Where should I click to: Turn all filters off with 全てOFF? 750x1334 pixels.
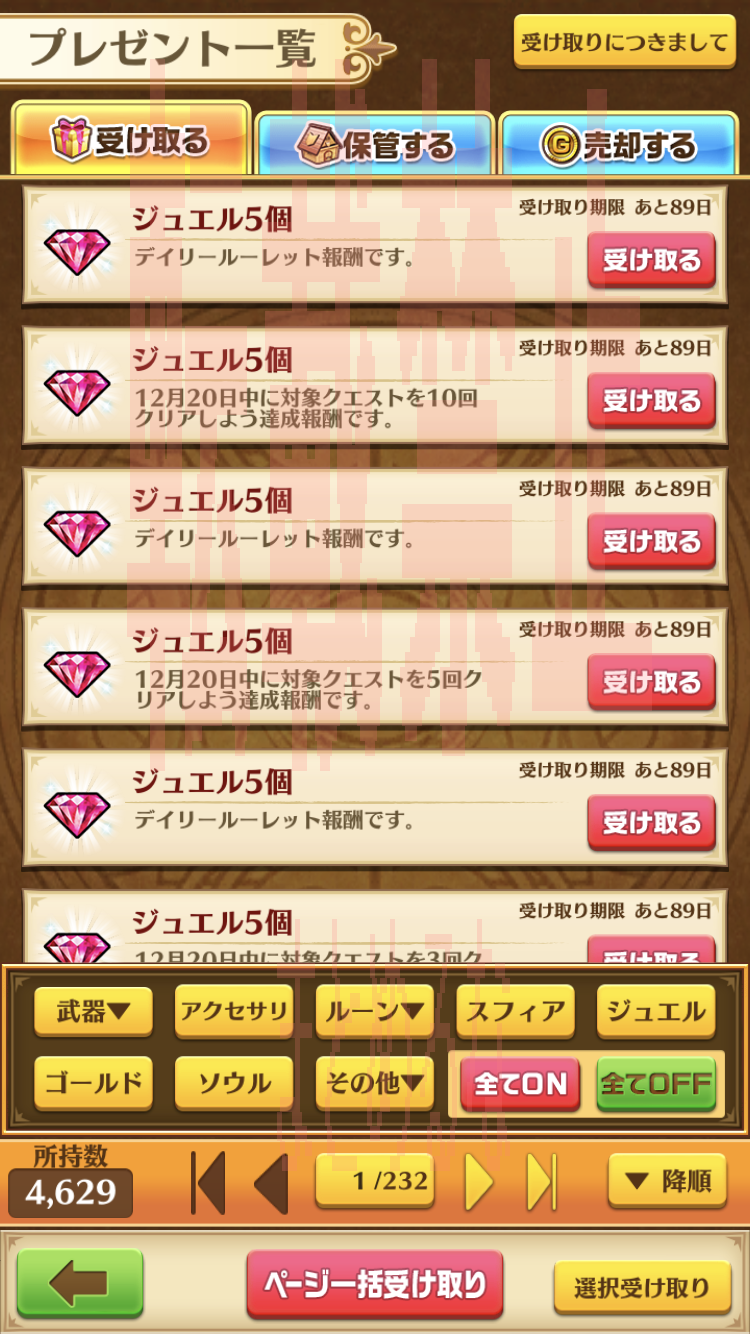click(656, 1084)
